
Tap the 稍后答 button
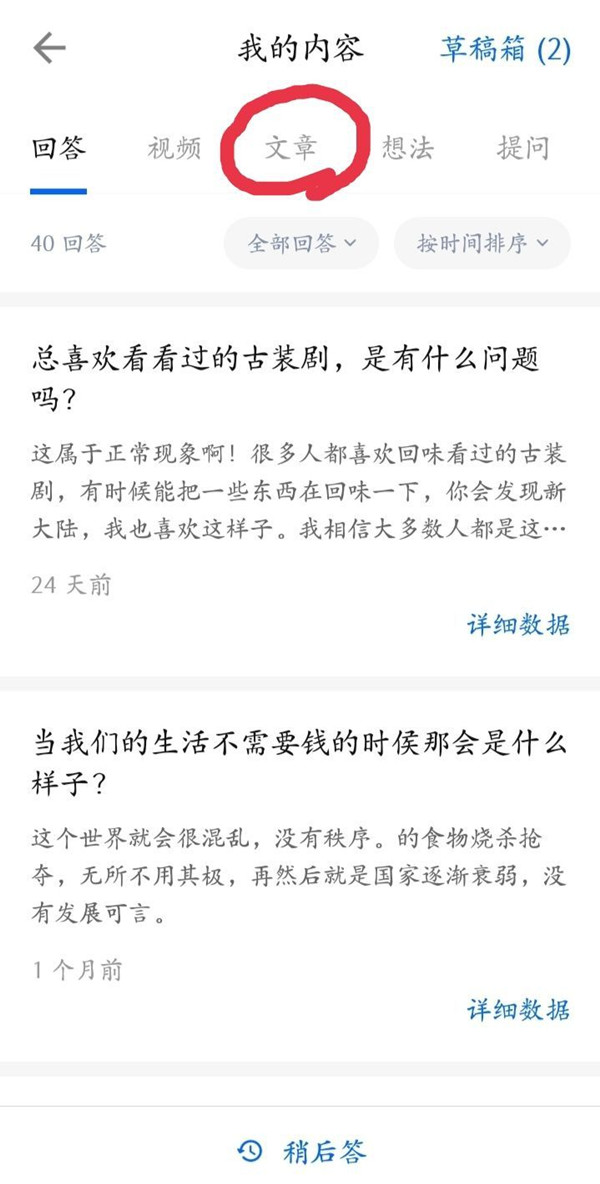coord(300,1150)
